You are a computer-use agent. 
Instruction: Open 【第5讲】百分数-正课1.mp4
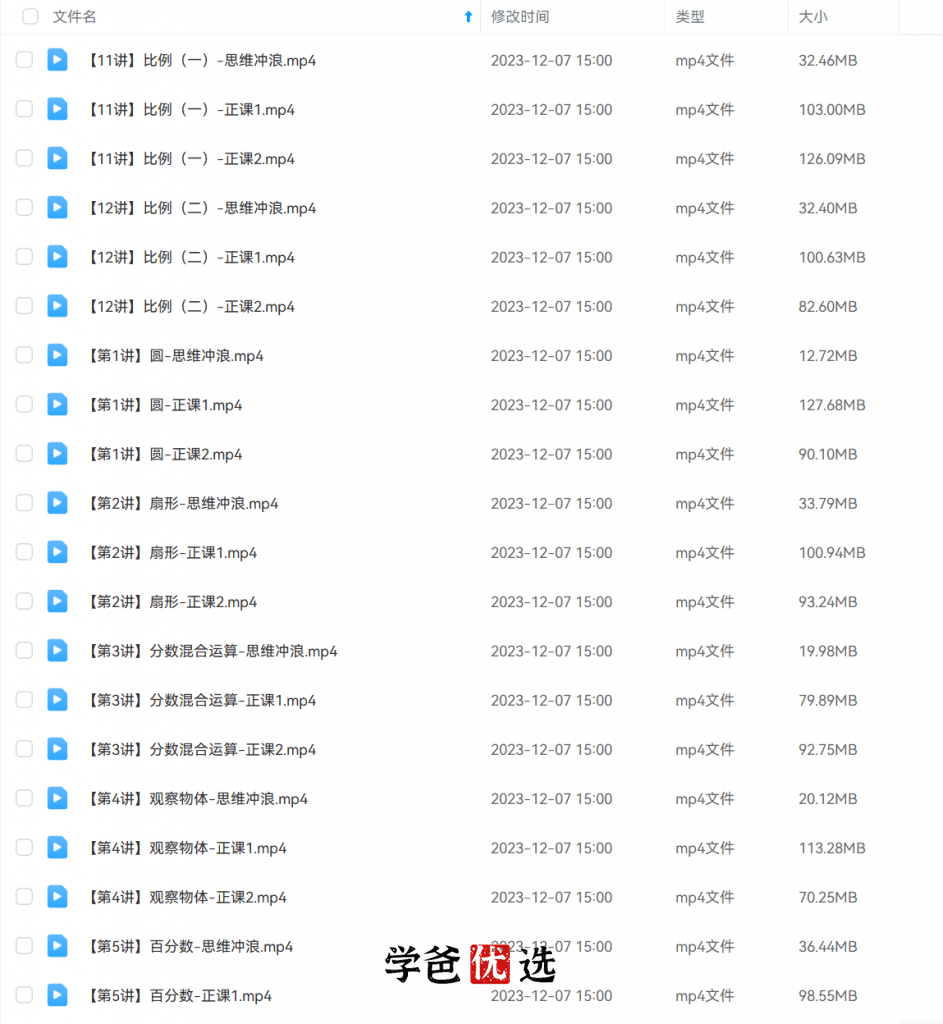coord(180,996)
